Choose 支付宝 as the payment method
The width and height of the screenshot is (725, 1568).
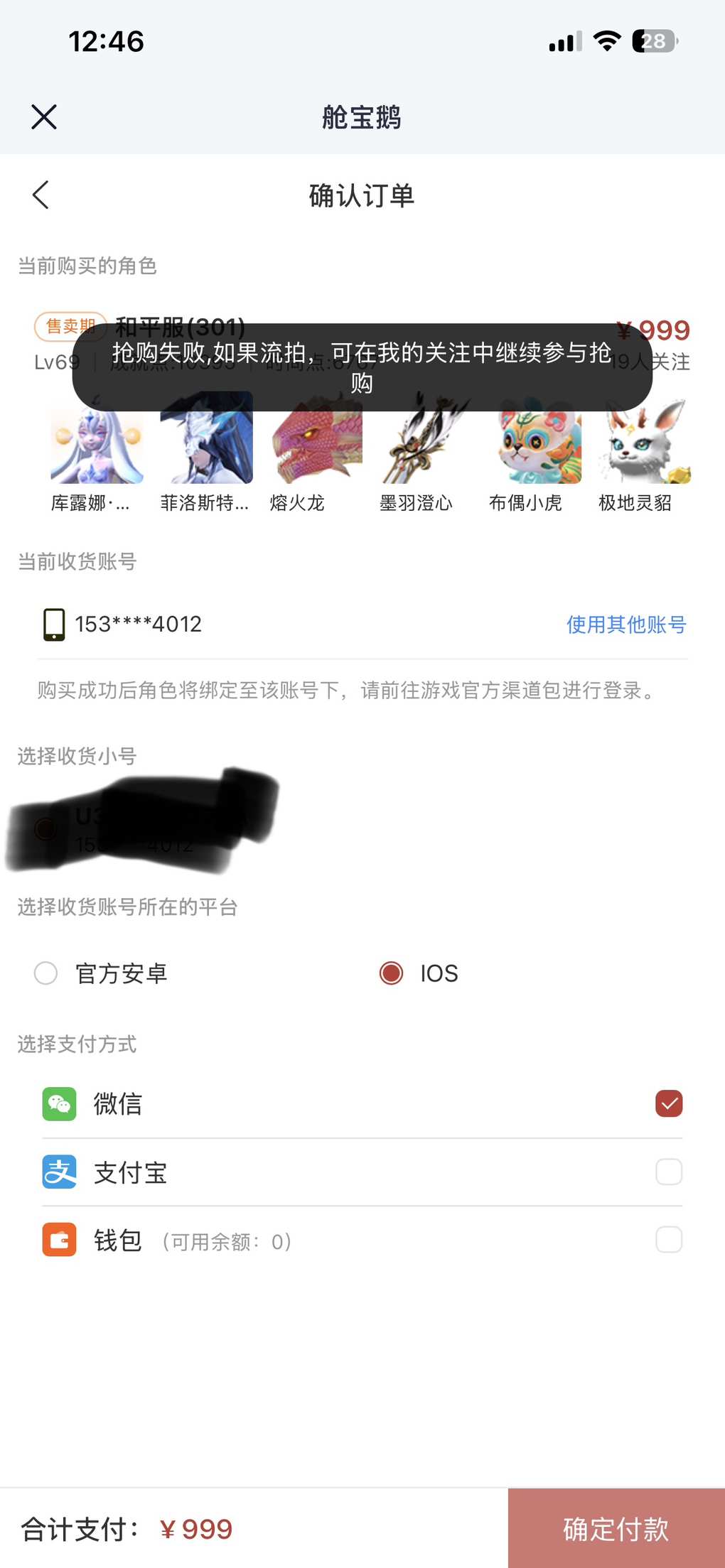[668, 1172]
